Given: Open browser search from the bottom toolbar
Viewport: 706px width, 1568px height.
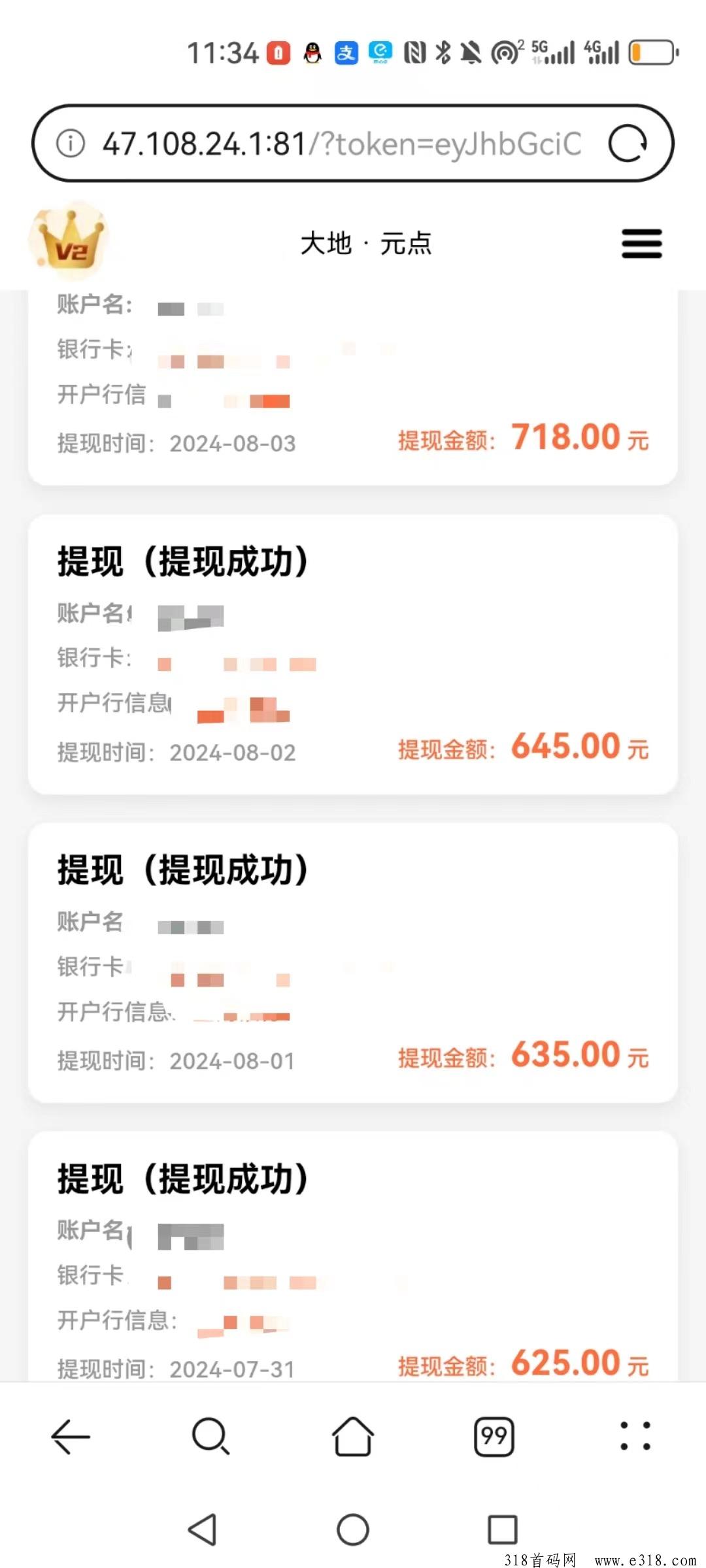Looking at the screenshot, I should tap(210, 1437).
